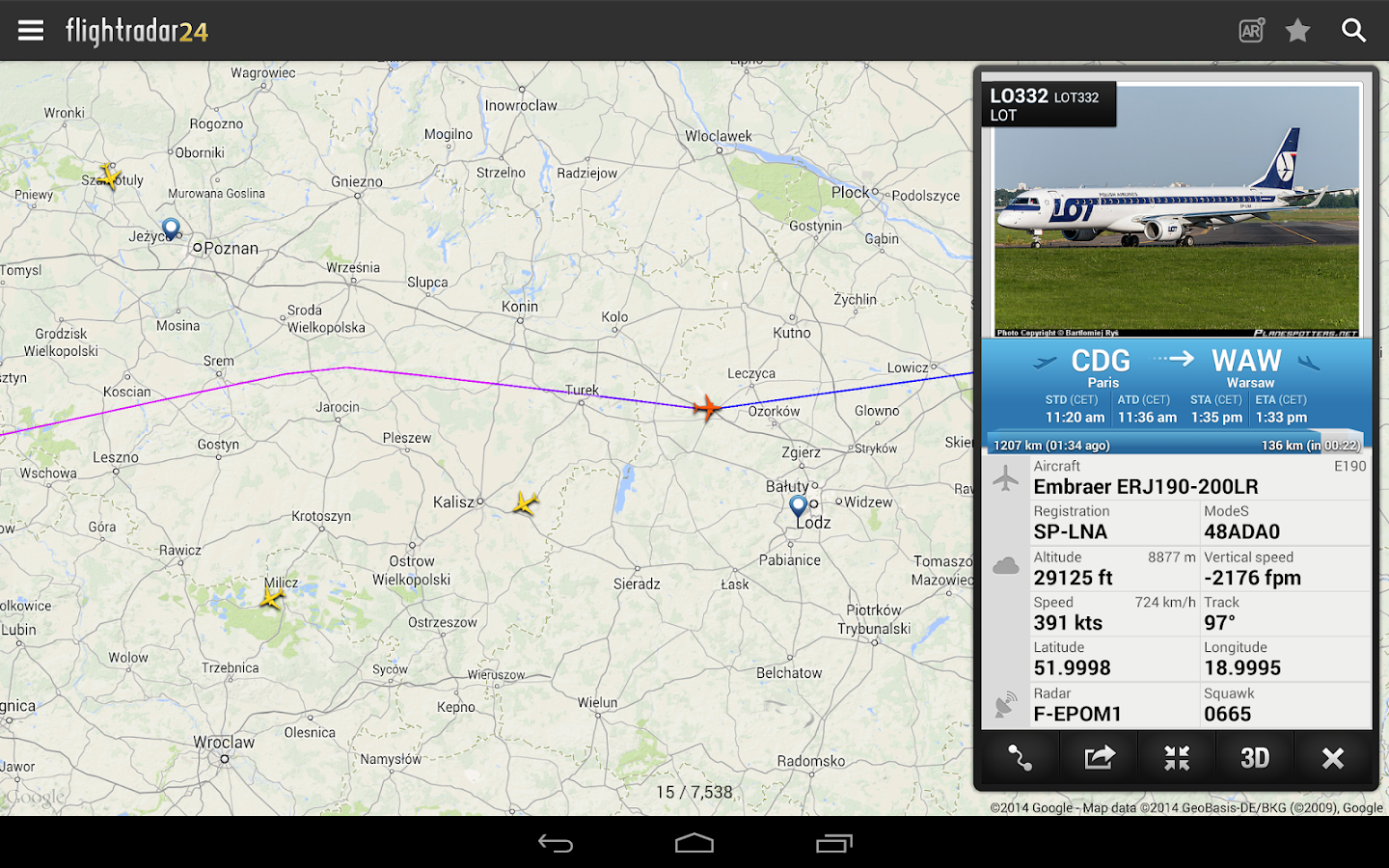
Task: Tap the selected red plane near Ozorków
Action: tap(707, 408)
